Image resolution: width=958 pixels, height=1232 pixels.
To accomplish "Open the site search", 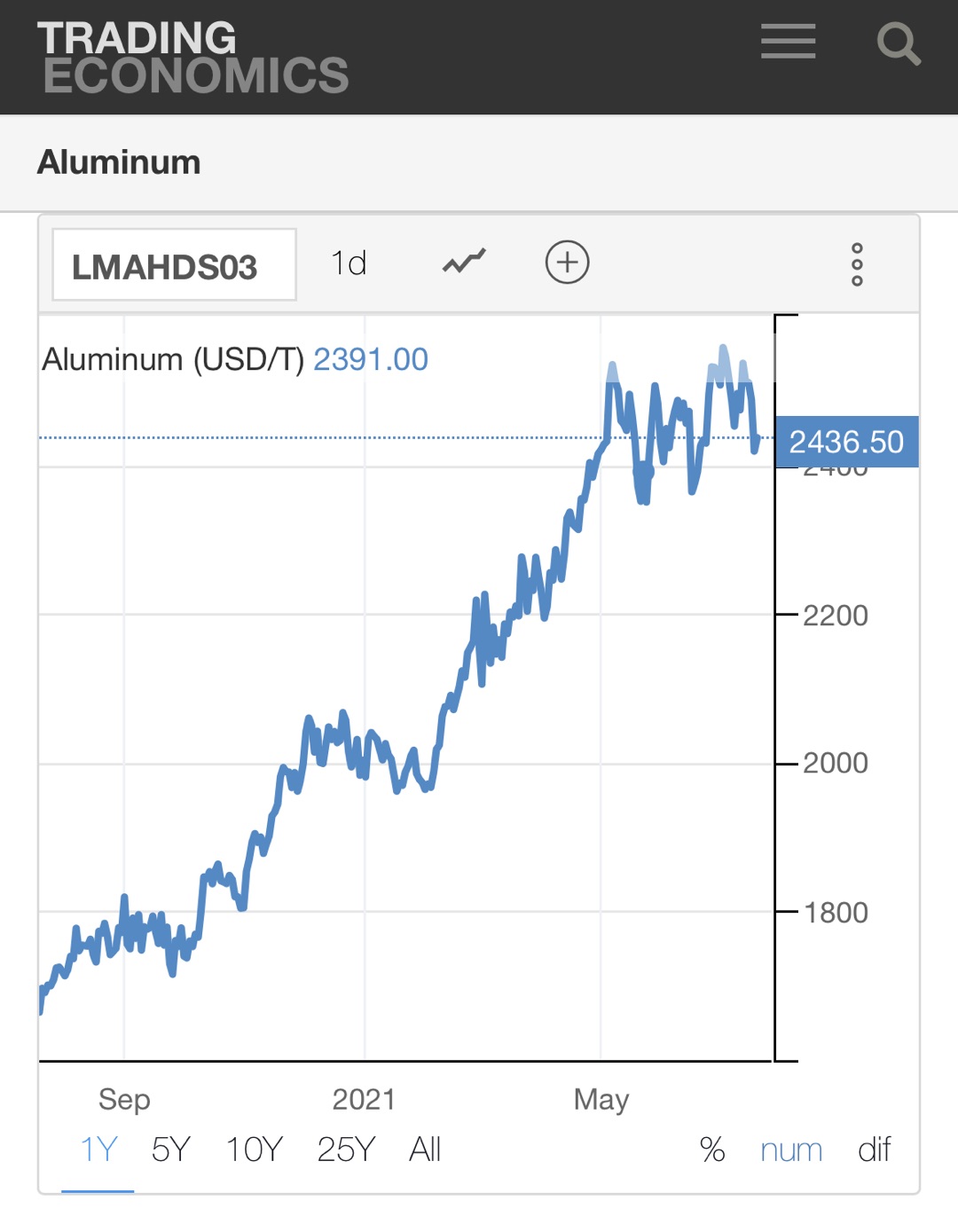I will [898, 43].
